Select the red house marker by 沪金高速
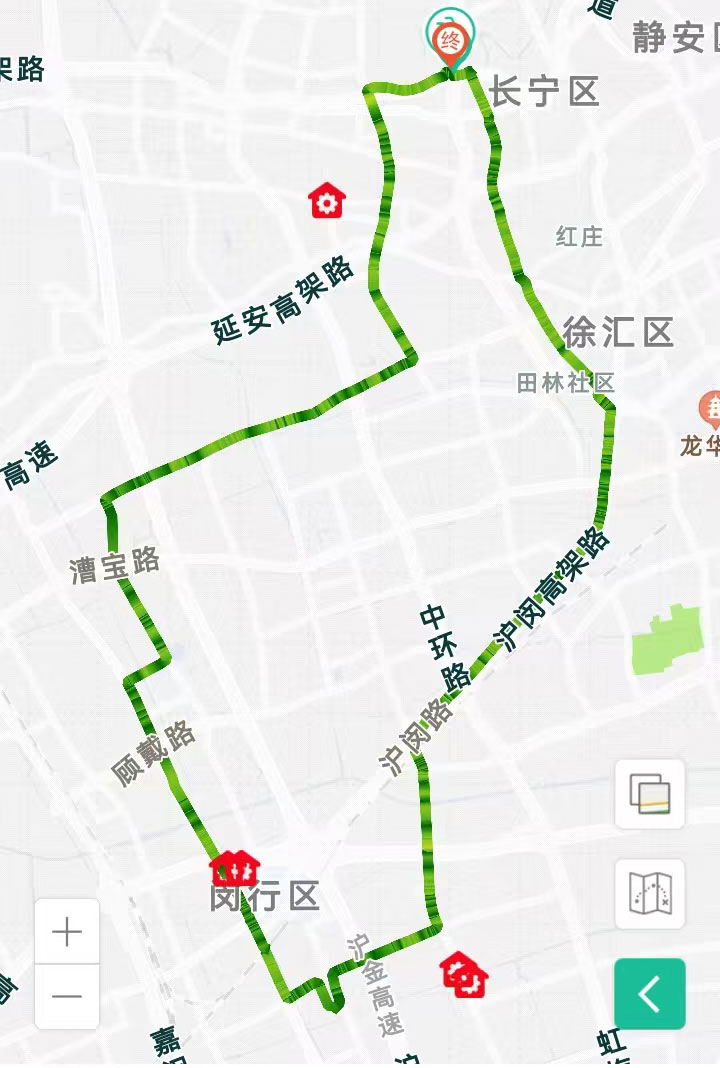720x1068 pixels. 464,974
